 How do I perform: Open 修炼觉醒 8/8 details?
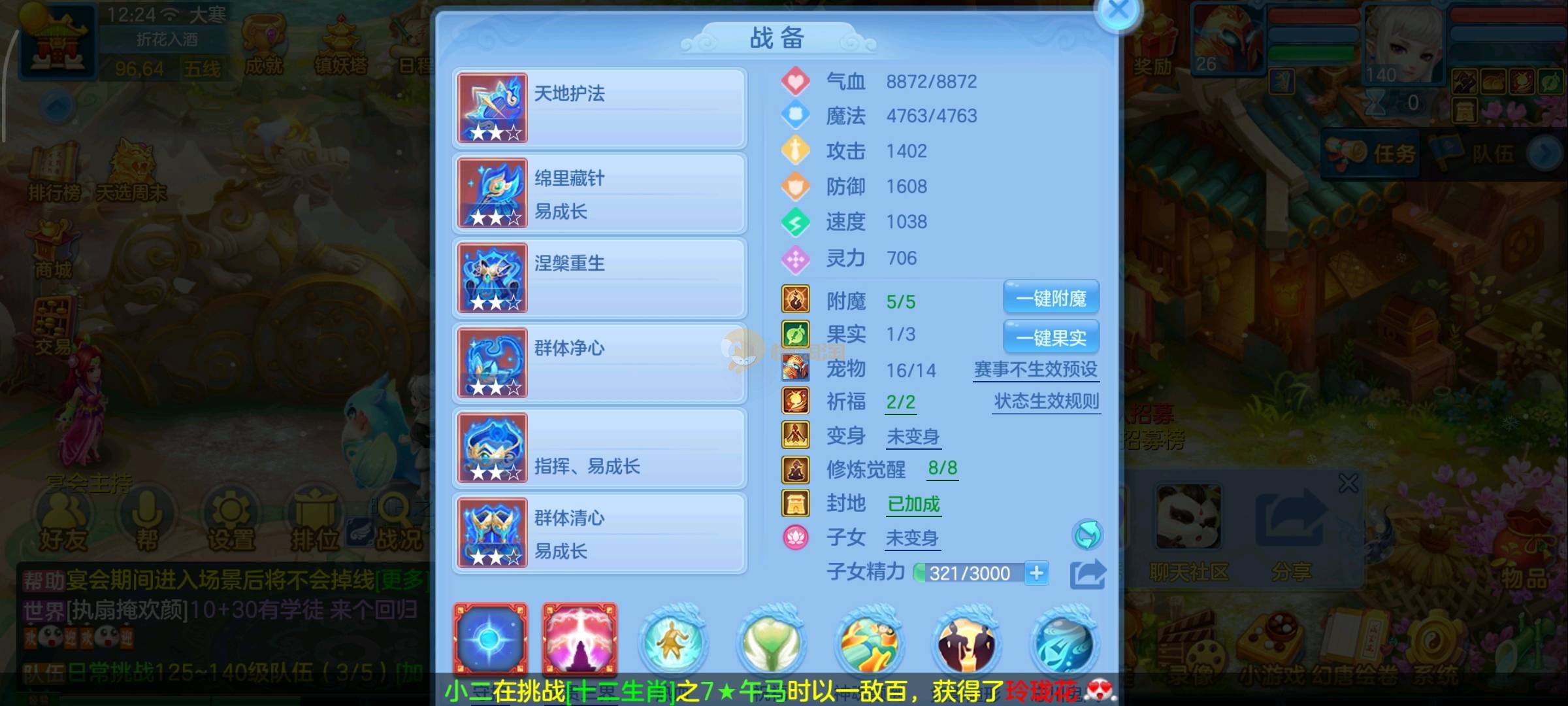942,468
